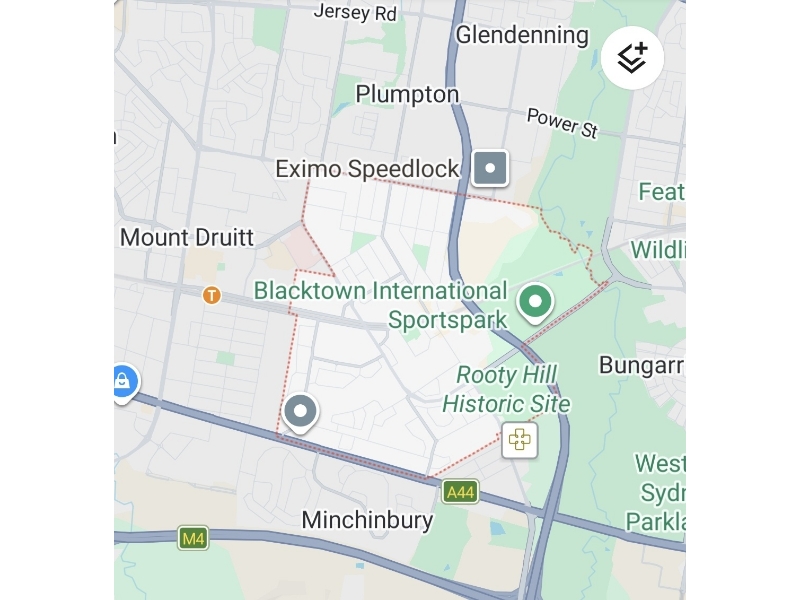Tap the Blacktown International Sportspark pin
The width and height of the screenshot is (800, 600).
coord(536,300)
